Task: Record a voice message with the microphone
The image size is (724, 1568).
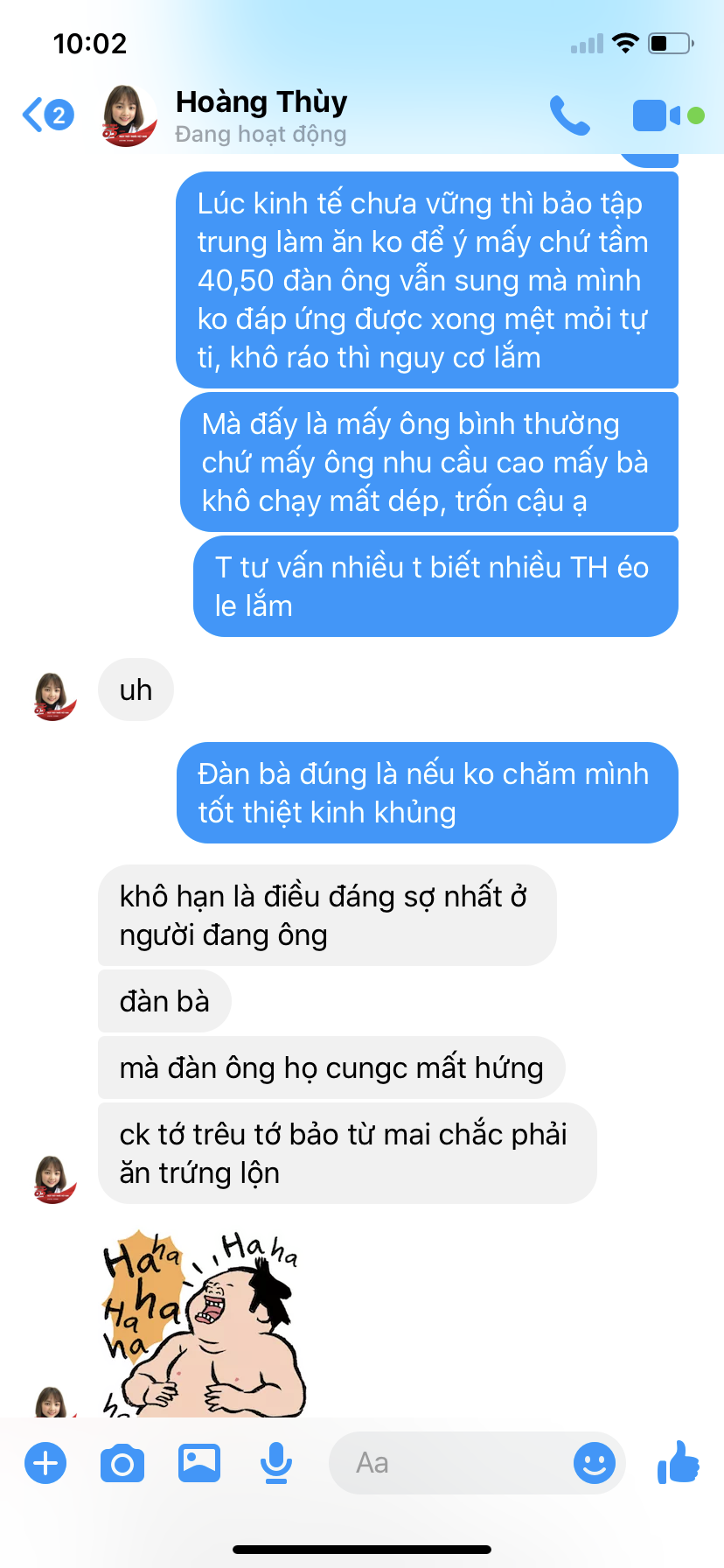Action: point(276,1462)
